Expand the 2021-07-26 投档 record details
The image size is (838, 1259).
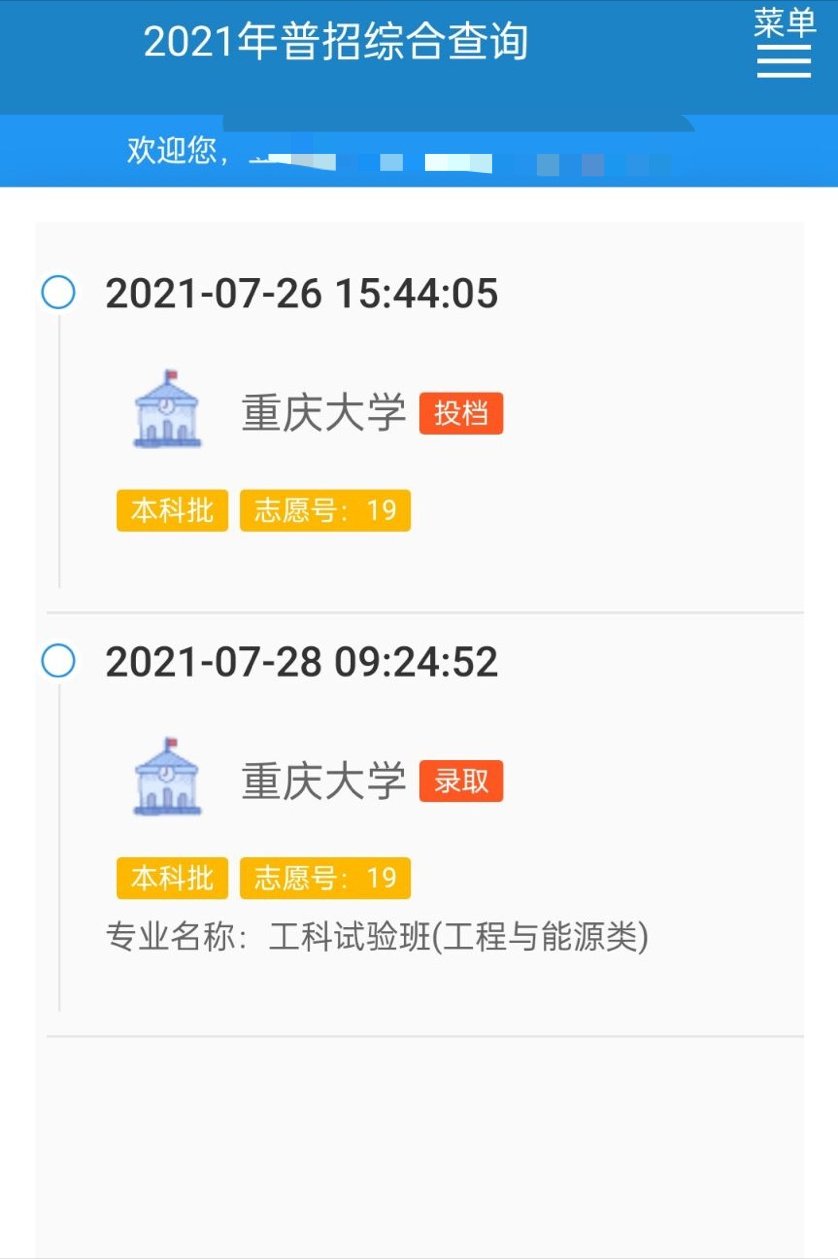coord(300,292)
